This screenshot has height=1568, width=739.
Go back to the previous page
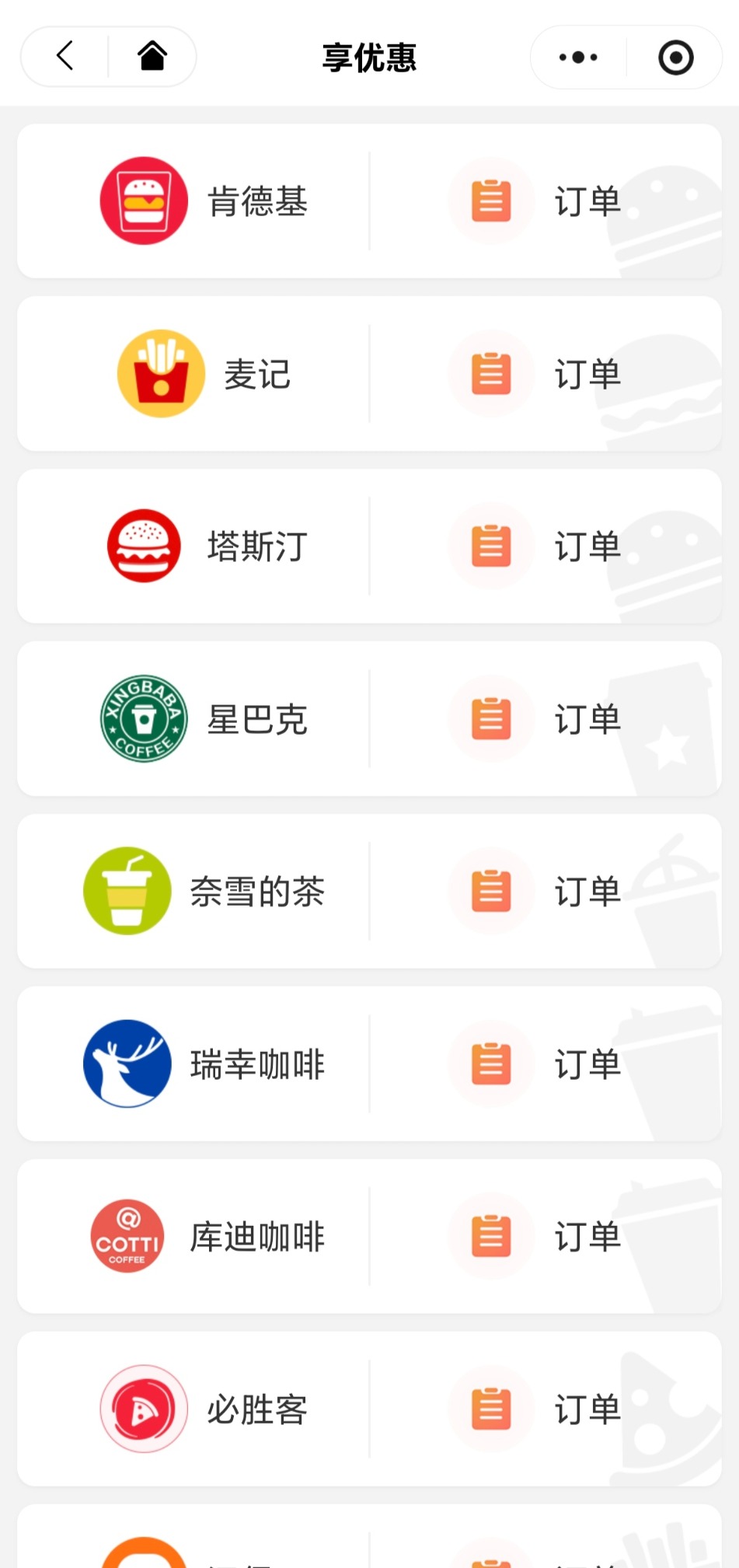tap(65, 56)
